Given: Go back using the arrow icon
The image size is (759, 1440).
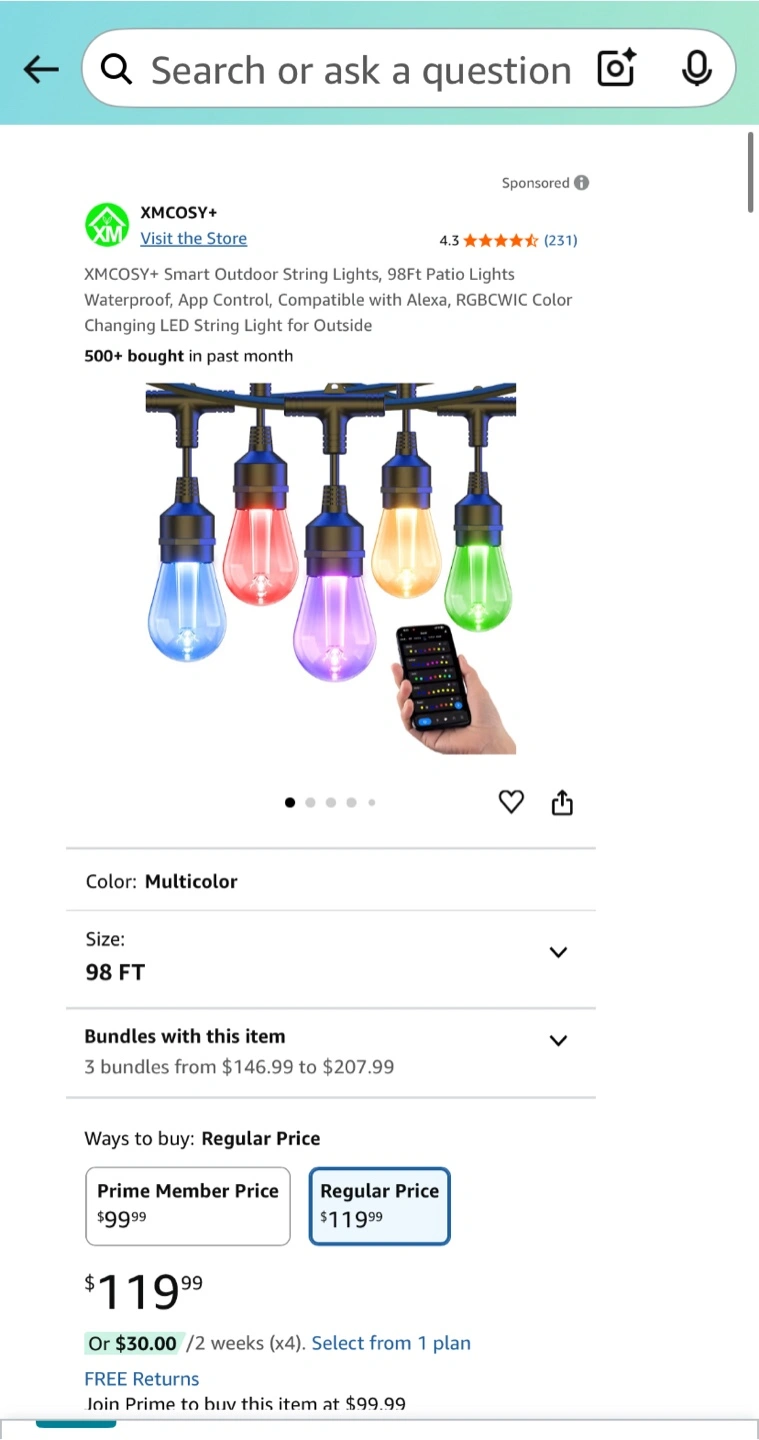Looking at the screenshot, I should (41, 69).
